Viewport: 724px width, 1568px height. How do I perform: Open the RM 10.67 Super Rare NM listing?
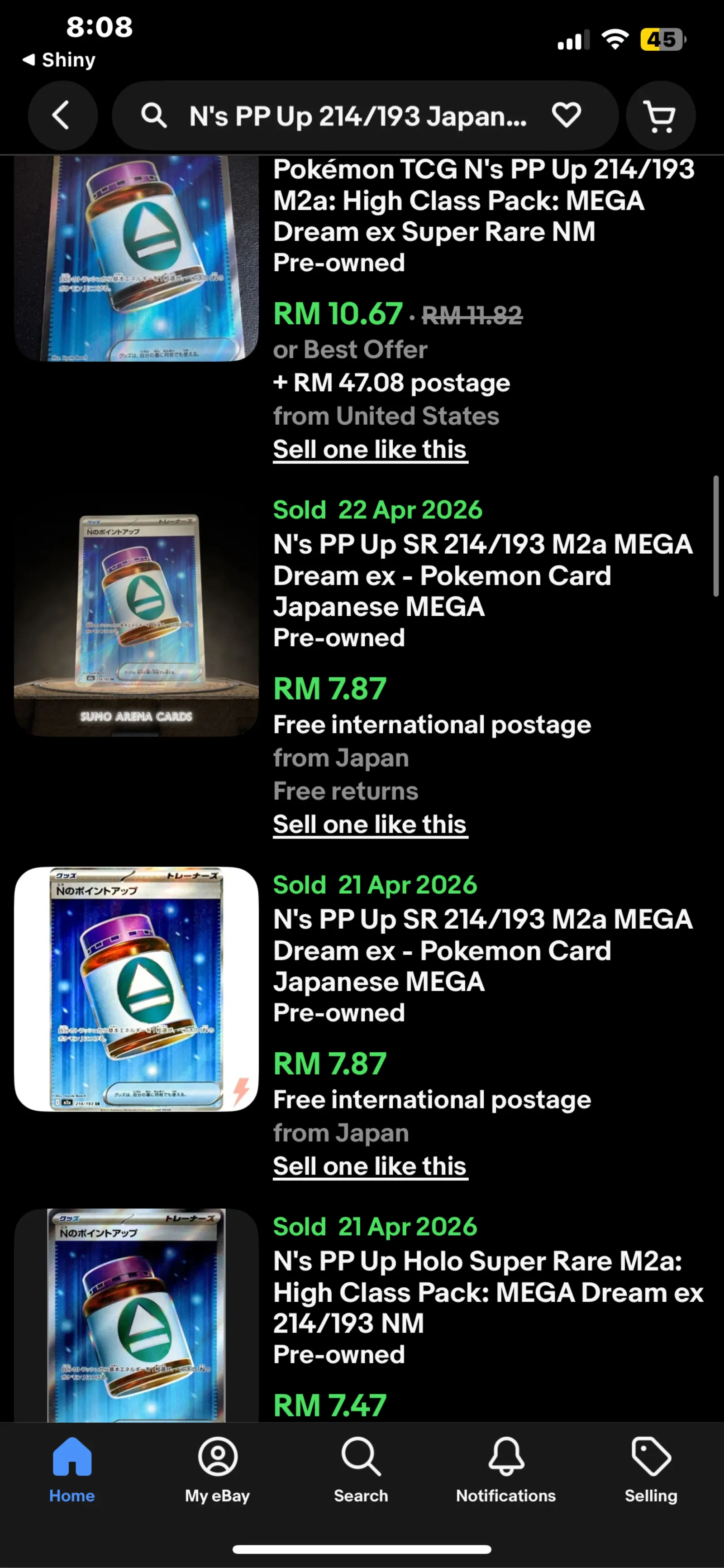[x=483, y=201]
